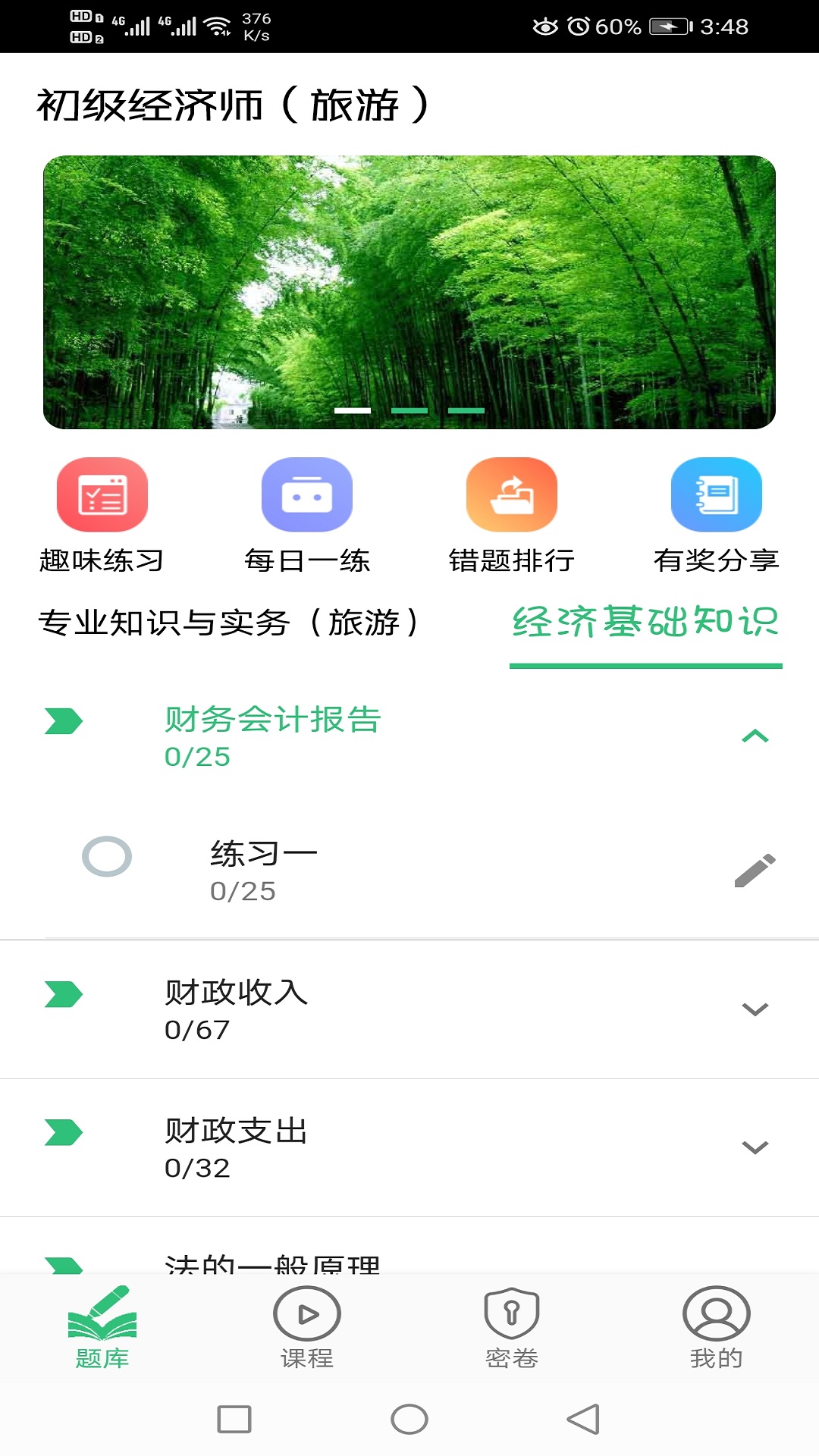Tap the second carousel indicator dot

pos(409,409)
